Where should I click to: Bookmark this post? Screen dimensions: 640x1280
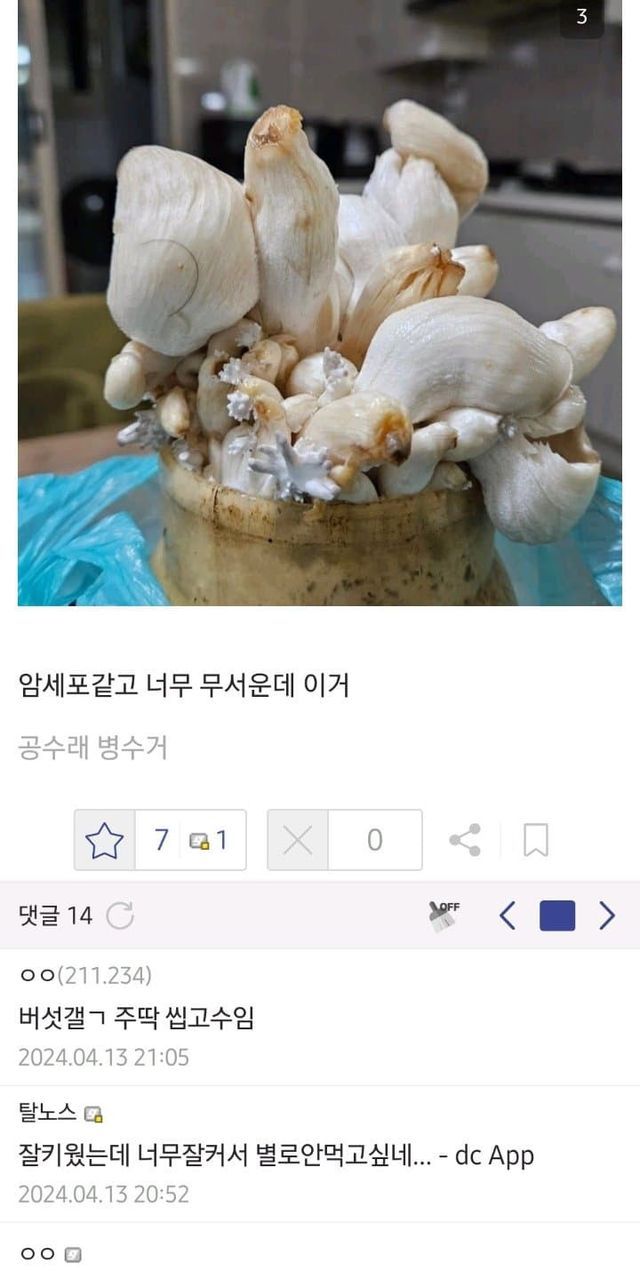536,840
